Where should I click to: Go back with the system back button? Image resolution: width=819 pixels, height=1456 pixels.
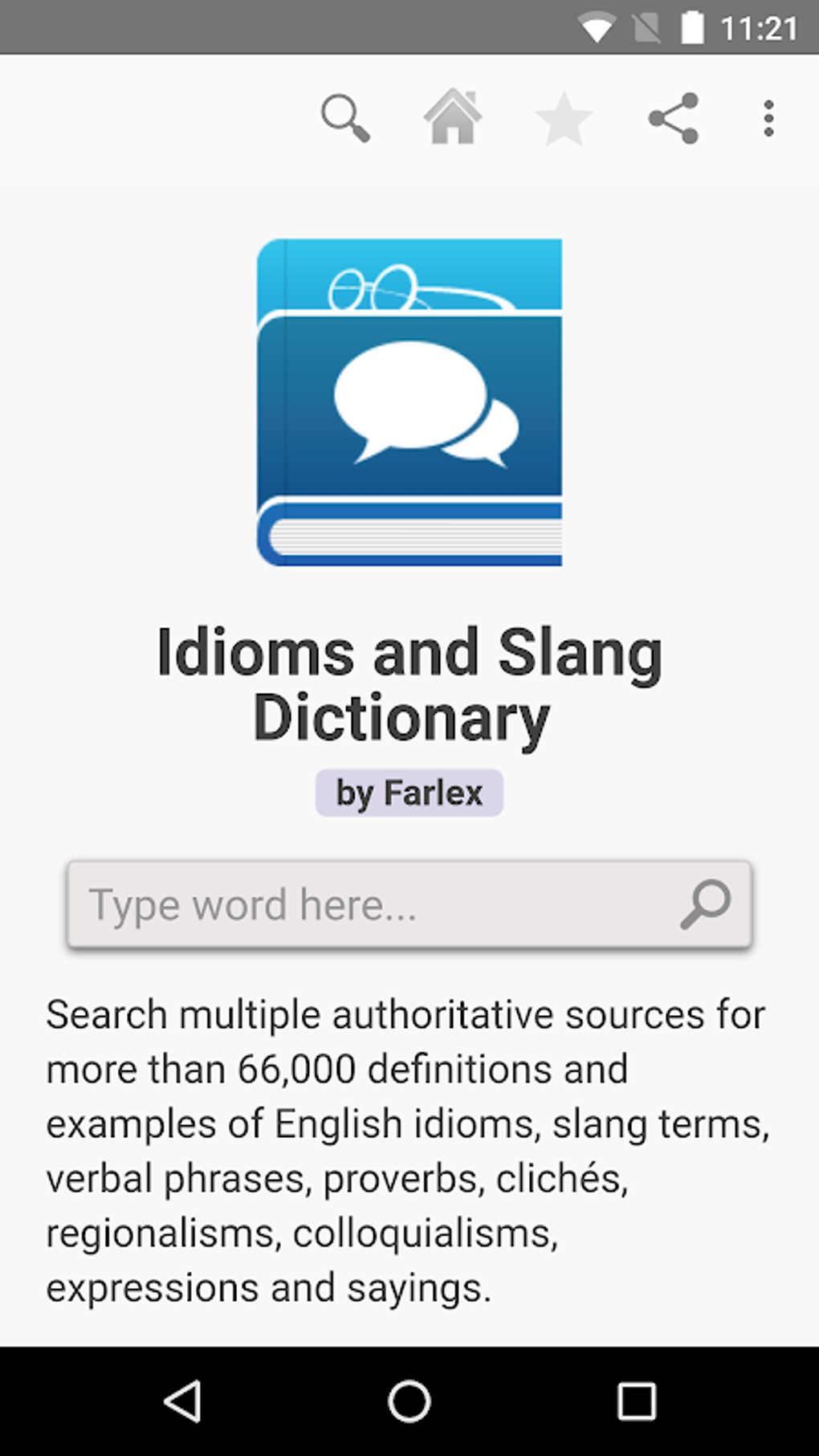pos(183,1401)
